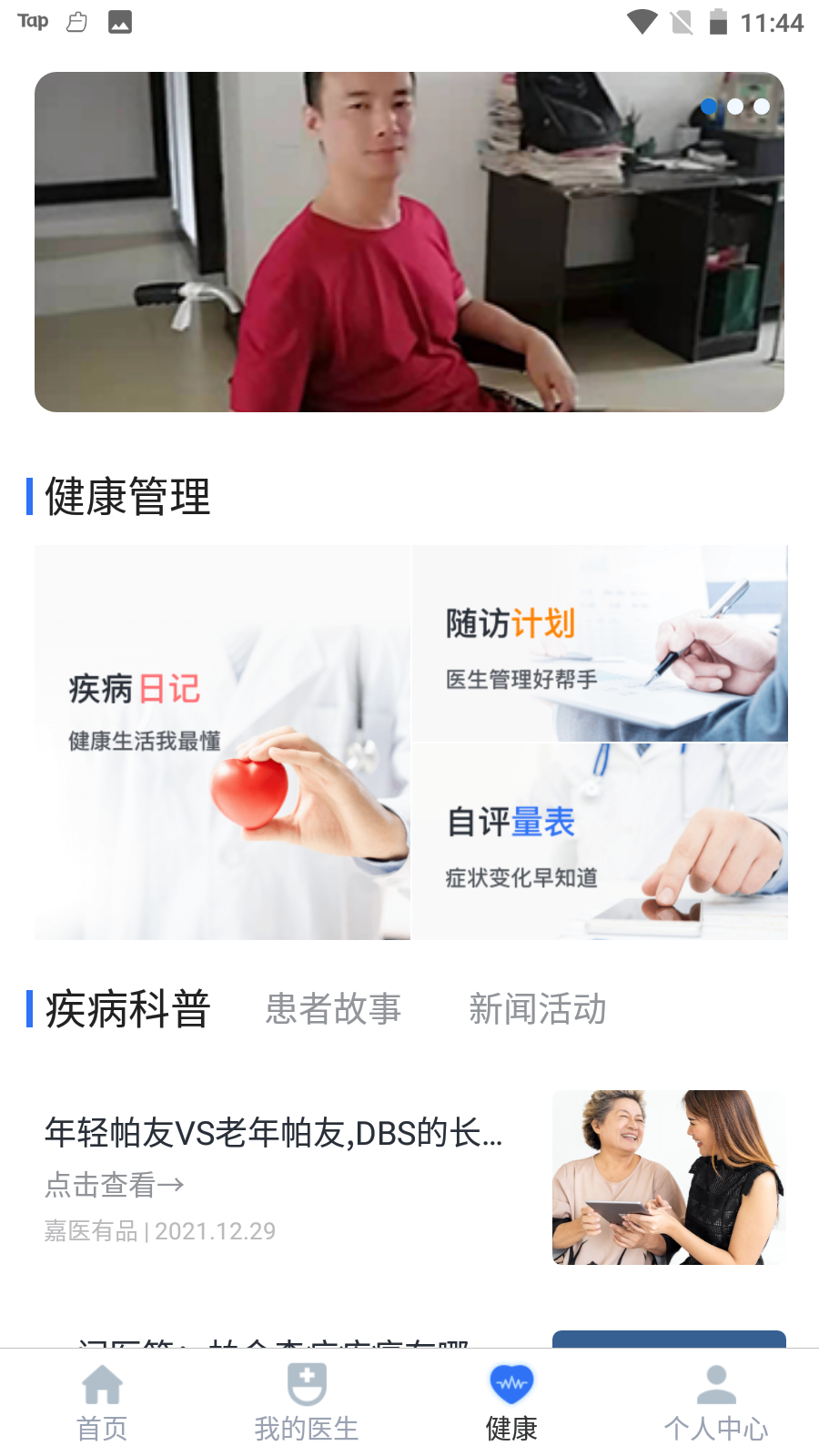Switch to the 患者故事 tab
This screenshot has width=819, height=1456.
(x=333, y=1009)
